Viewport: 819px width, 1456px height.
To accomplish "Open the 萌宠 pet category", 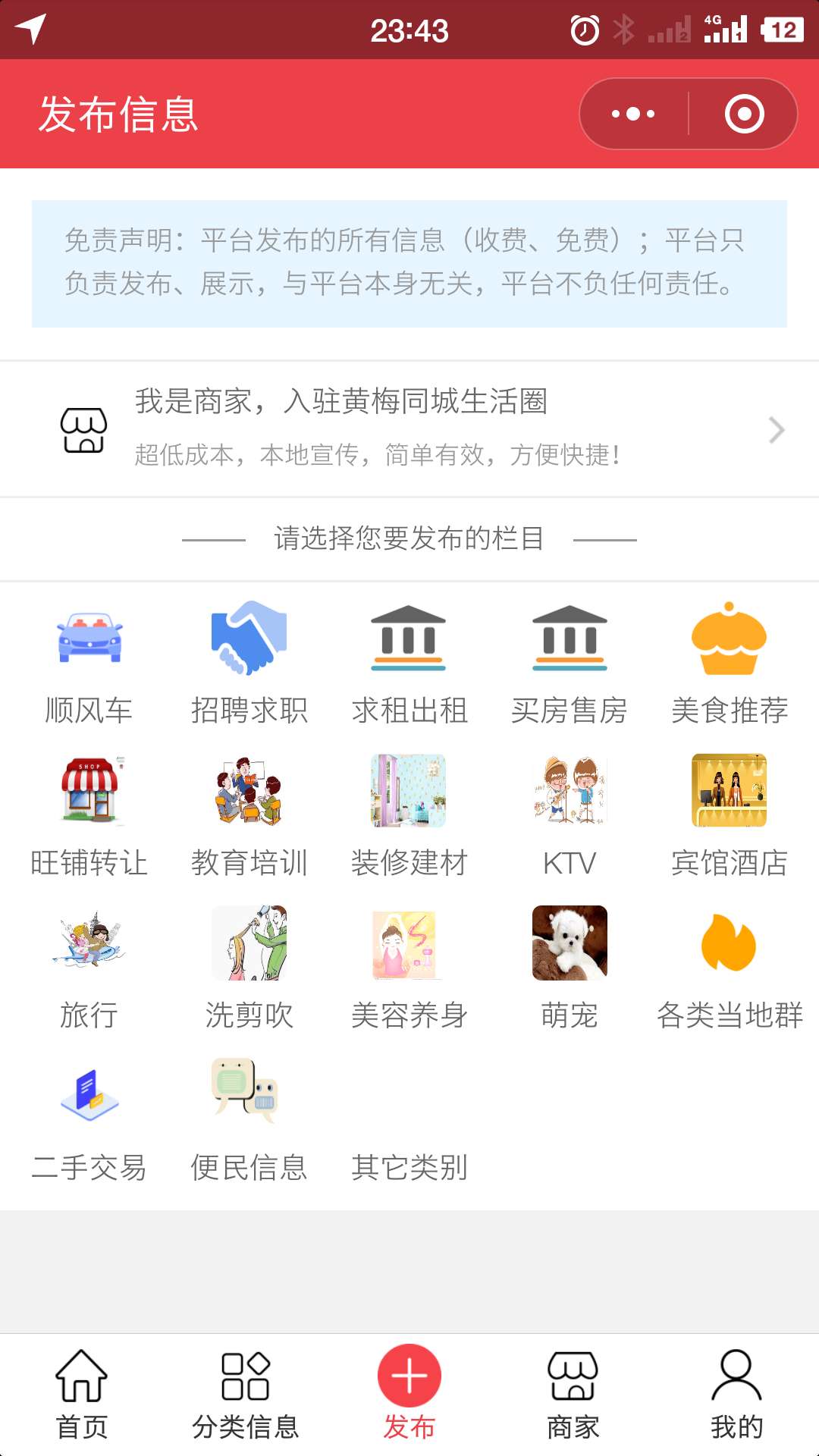I will (x=570, y=968).
